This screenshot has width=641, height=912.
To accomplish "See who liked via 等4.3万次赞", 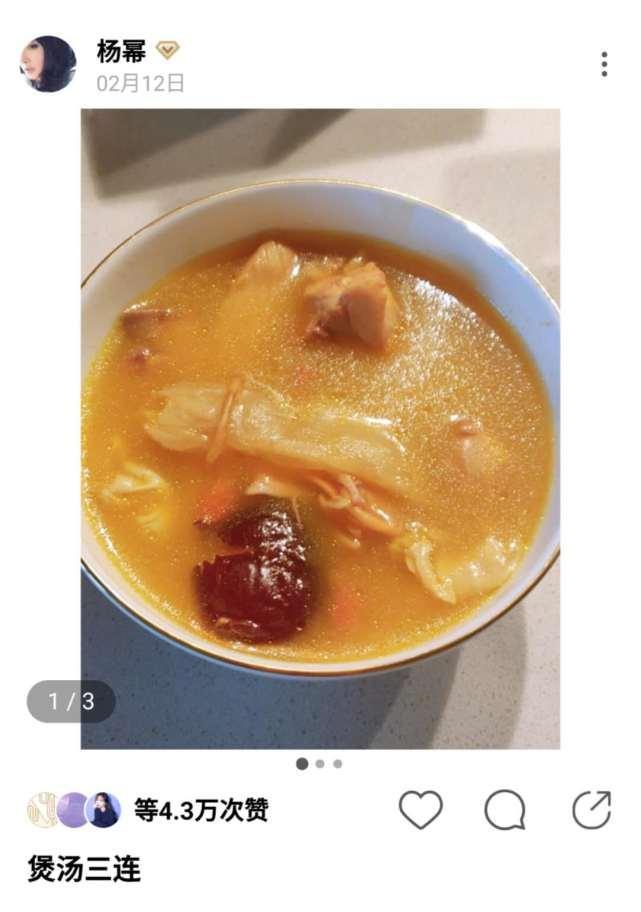I will [x=201, y=810].
